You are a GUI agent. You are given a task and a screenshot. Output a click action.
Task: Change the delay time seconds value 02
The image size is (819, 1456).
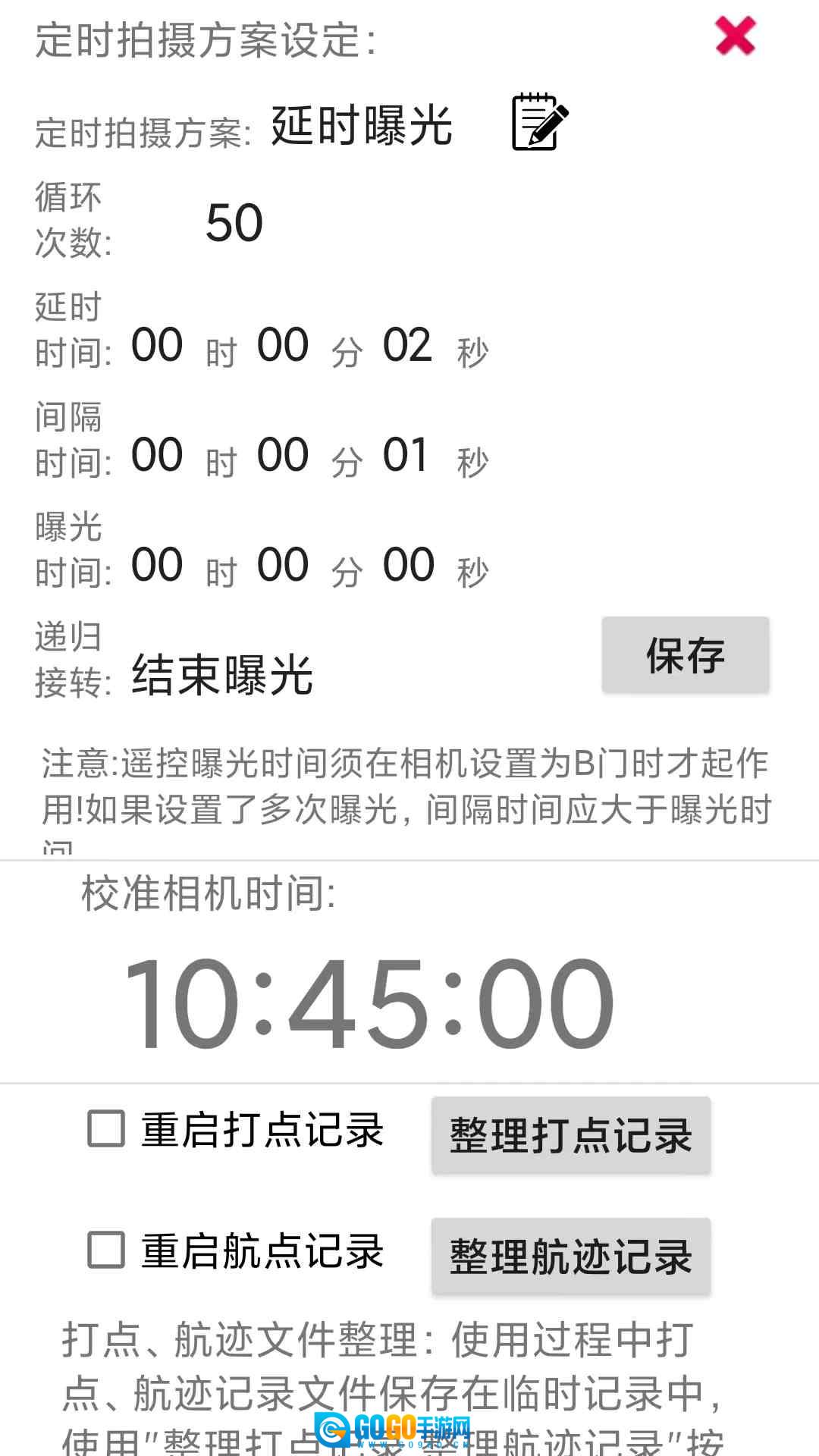point(407,345)
